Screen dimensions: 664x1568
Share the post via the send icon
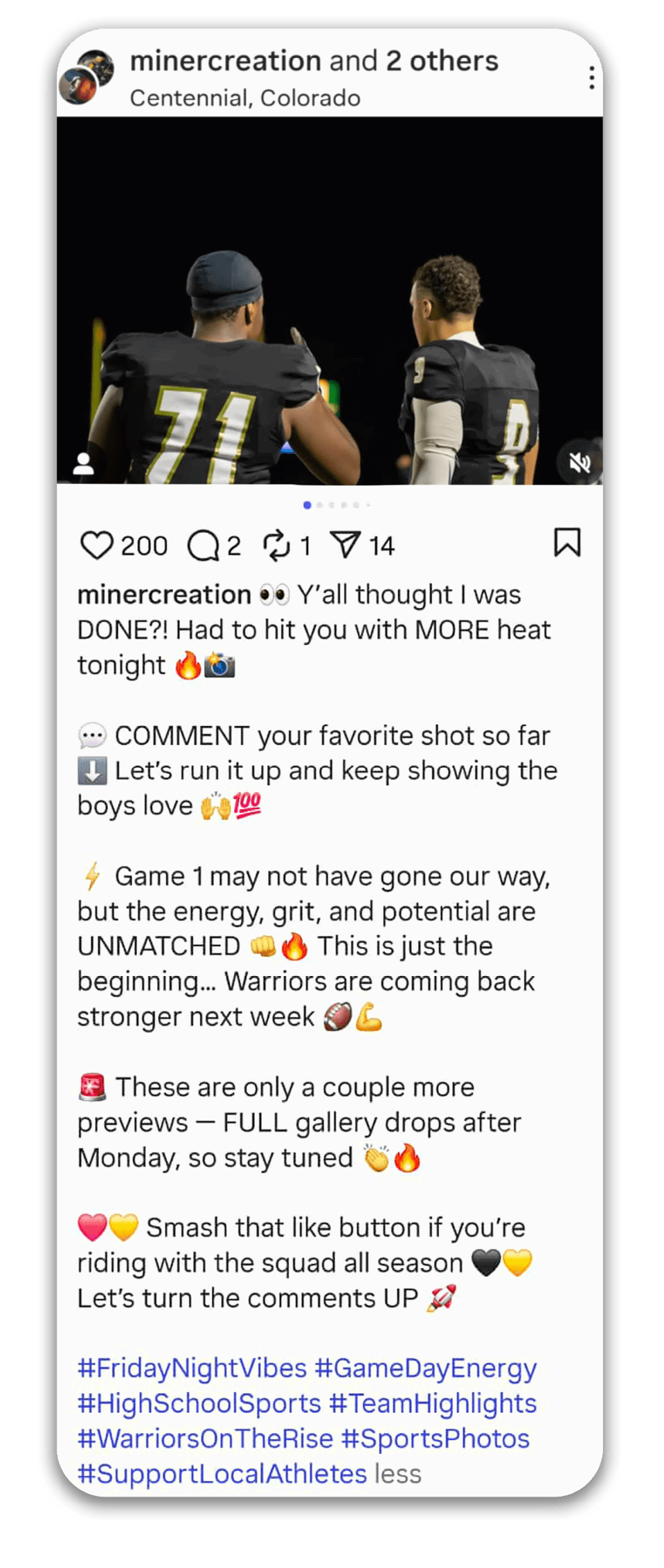346,545
